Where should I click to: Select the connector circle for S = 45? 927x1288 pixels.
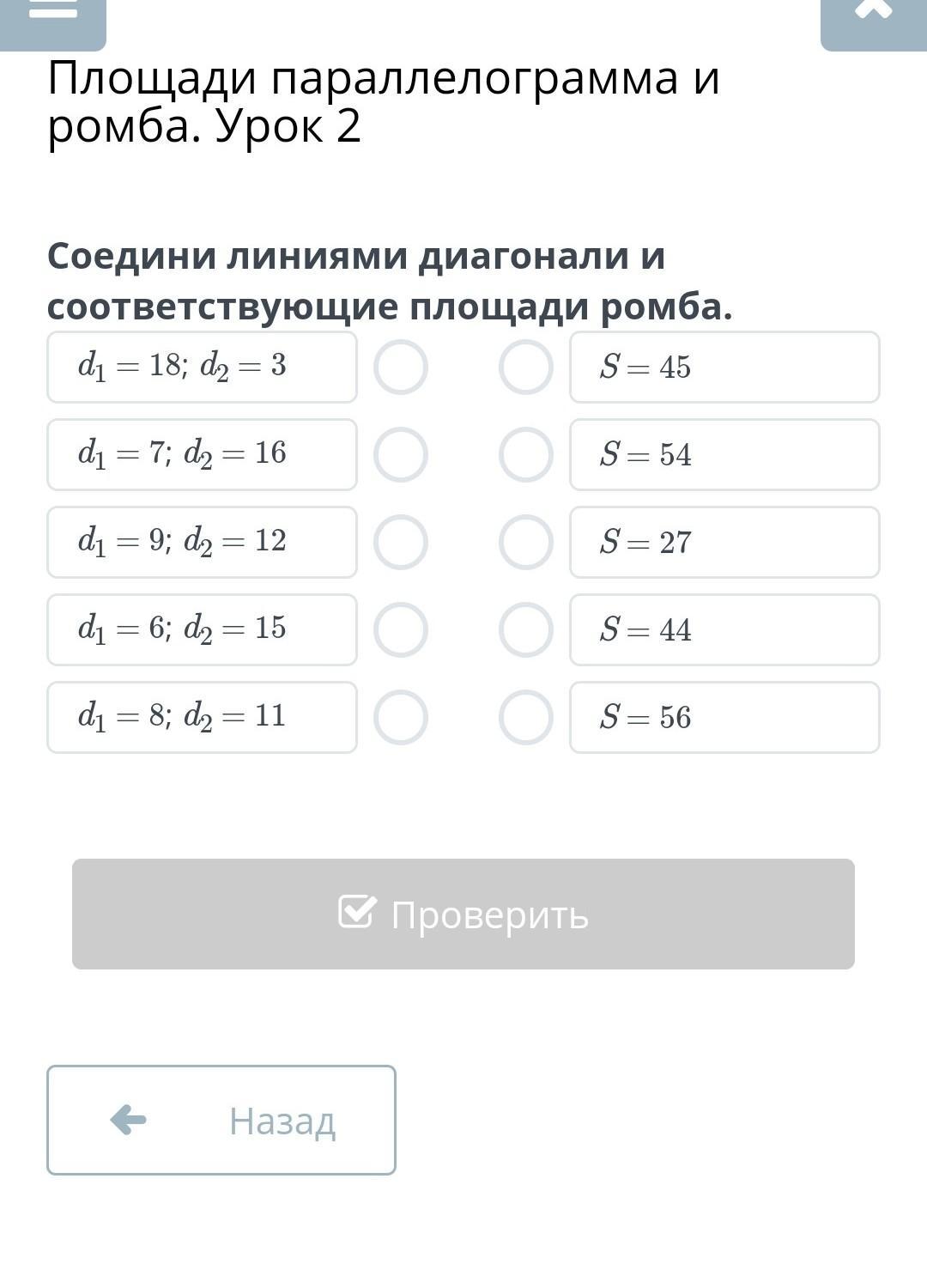(525, 368)
